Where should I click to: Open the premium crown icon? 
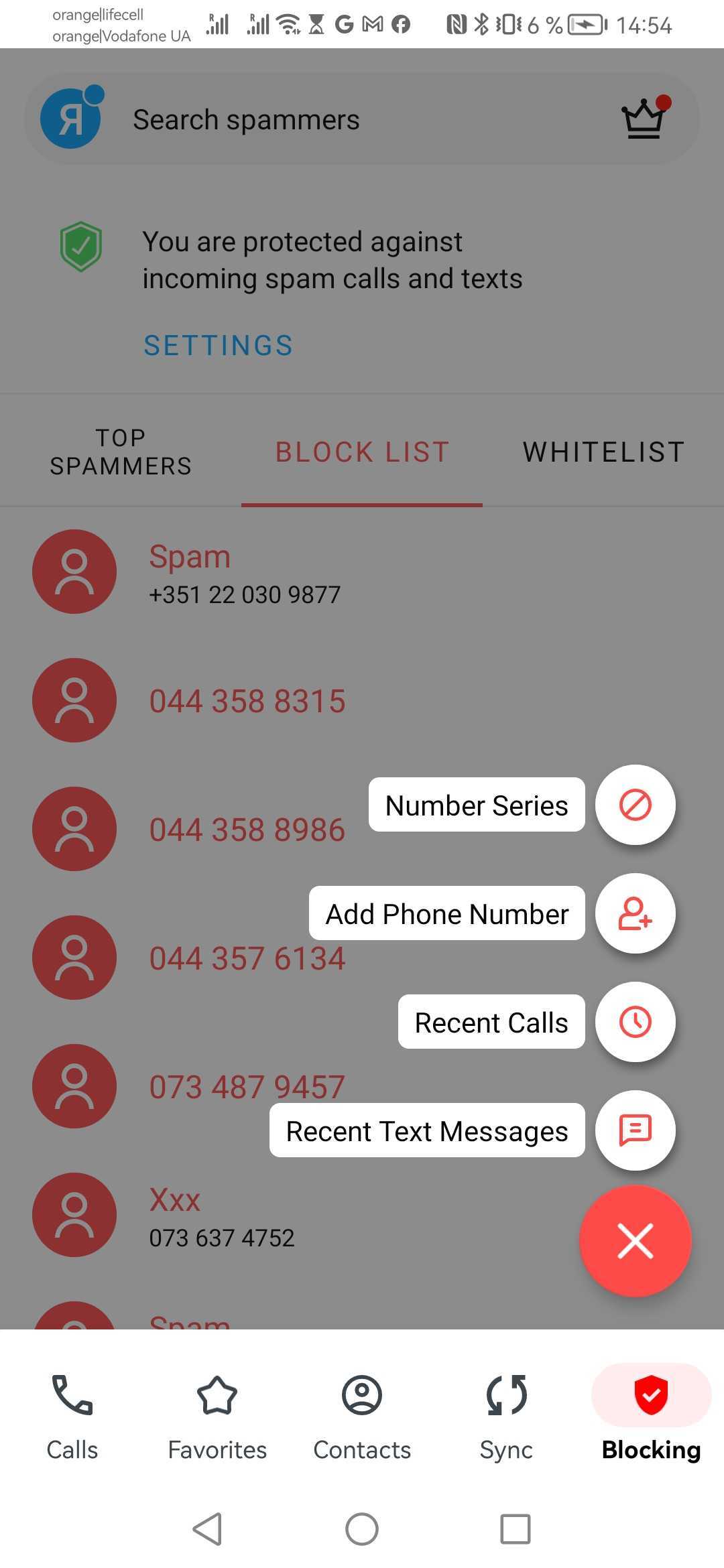coord(644,119)
